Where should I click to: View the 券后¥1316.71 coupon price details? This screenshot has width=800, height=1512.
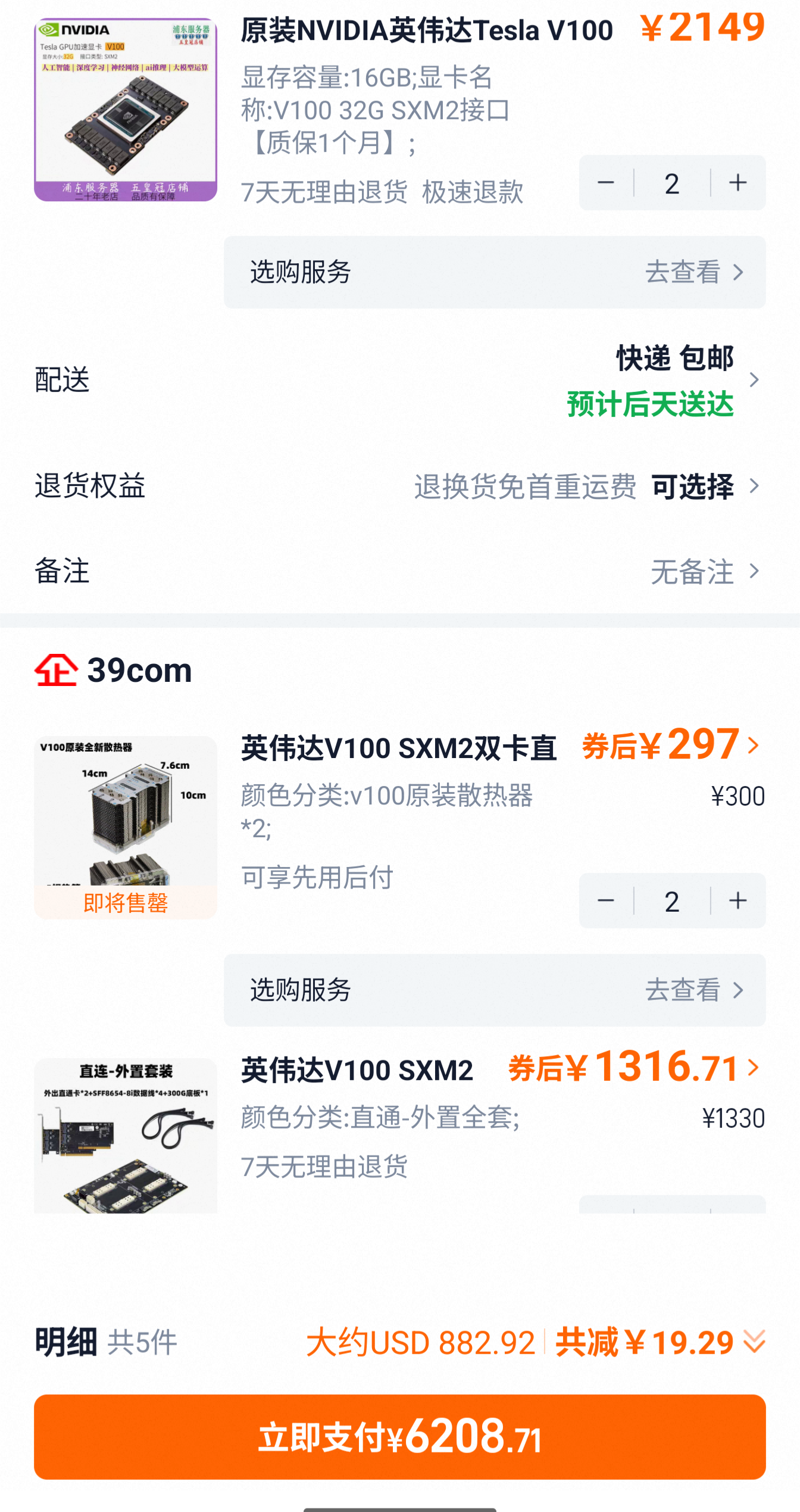[x=634, y=1067]
